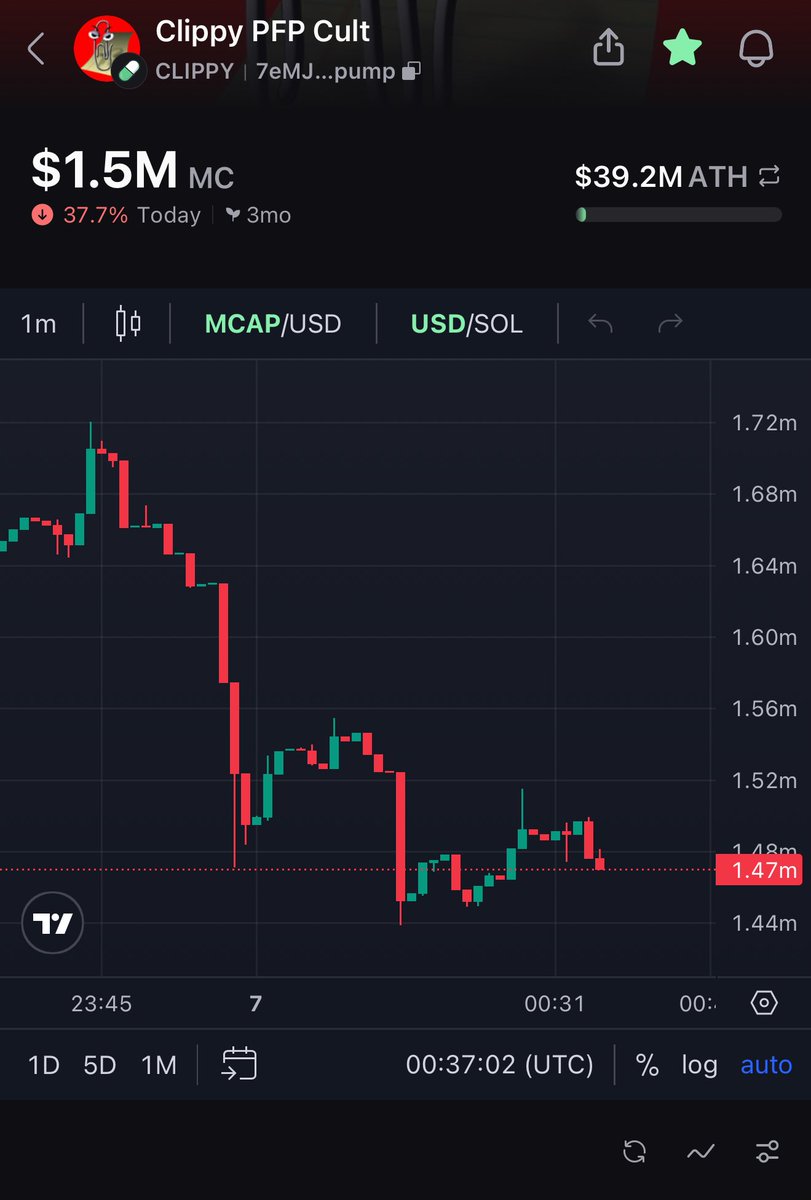811x1200 pixels.
Task: Toggle the auto scale option
Action: 765,1065
